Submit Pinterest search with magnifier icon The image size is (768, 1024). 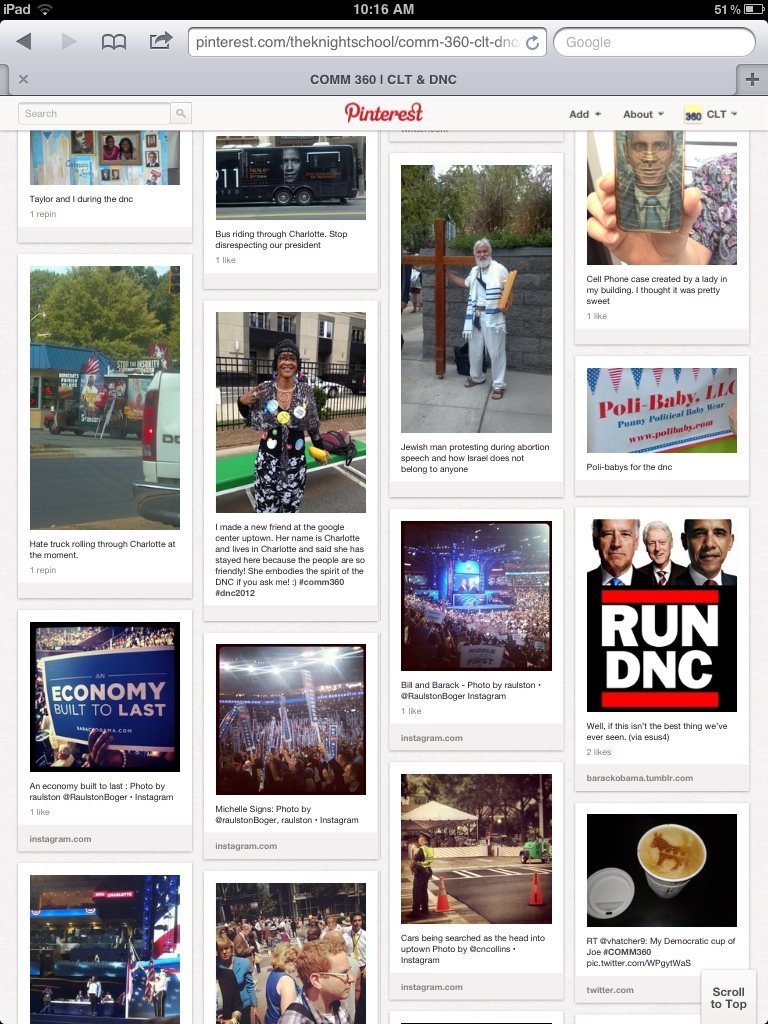[181, 114]
